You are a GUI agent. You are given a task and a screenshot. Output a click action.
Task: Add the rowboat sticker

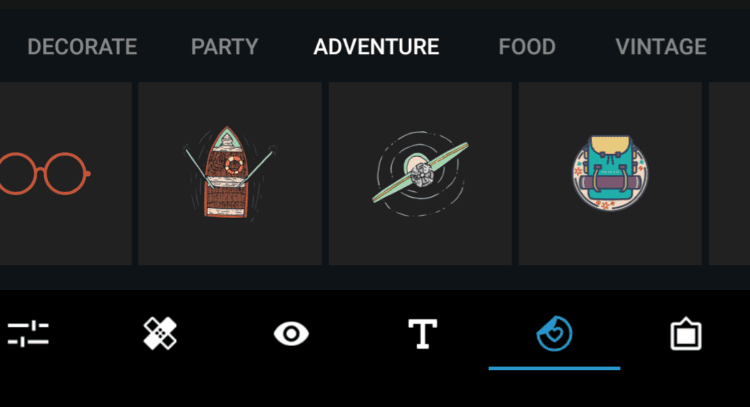[x=230, y=174]
